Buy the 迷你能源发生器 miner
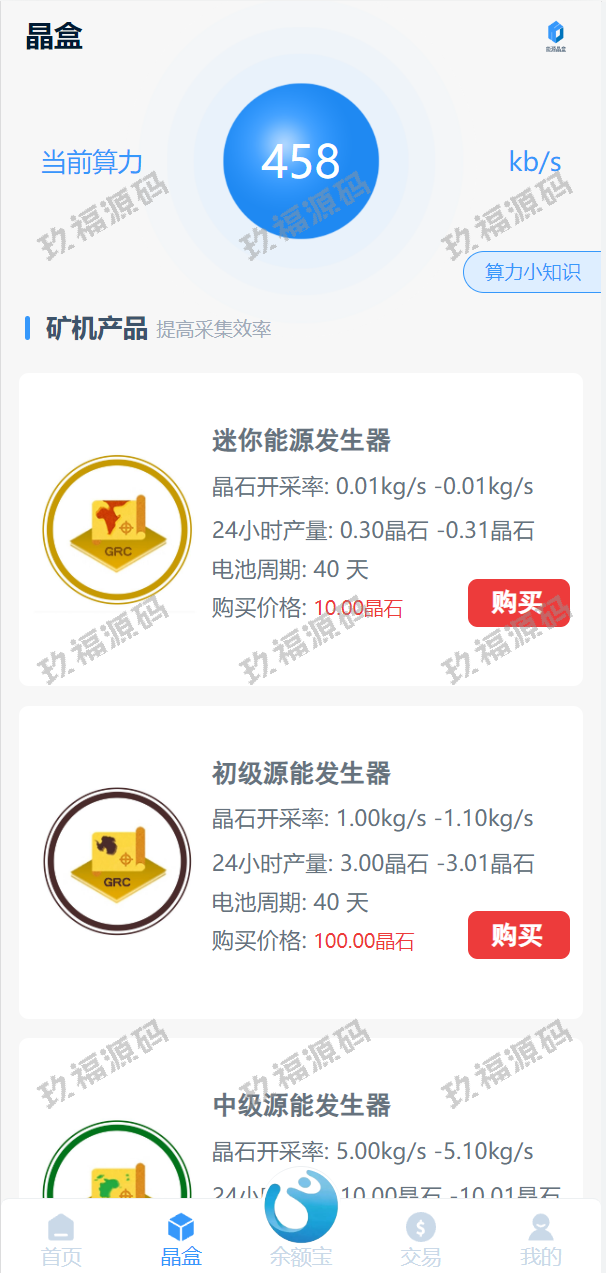 tap(518, 603)
